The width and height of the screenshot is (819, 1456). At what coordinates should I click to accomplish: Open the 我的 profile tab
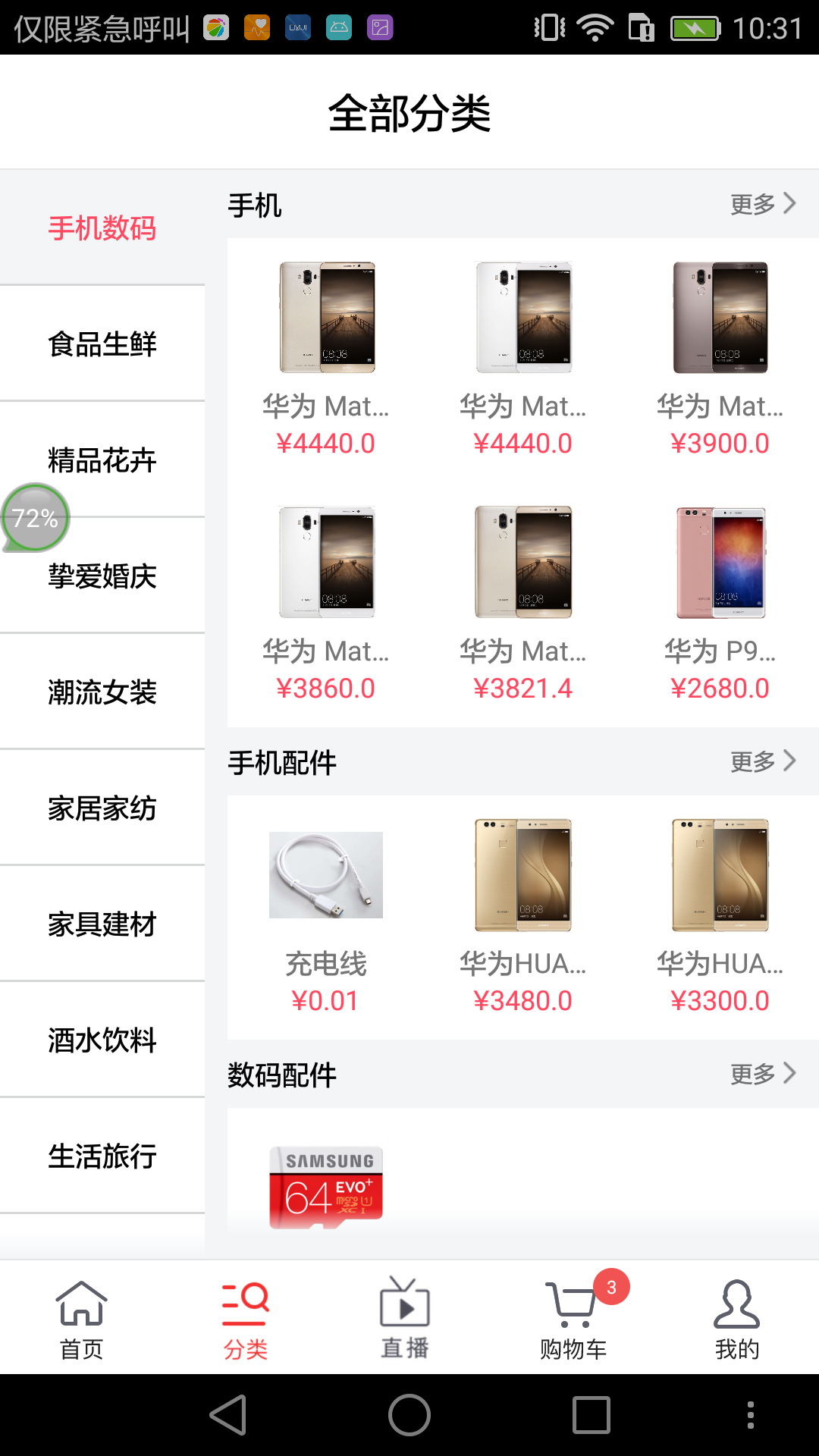pyautogui.click(x=736, y=1318)
